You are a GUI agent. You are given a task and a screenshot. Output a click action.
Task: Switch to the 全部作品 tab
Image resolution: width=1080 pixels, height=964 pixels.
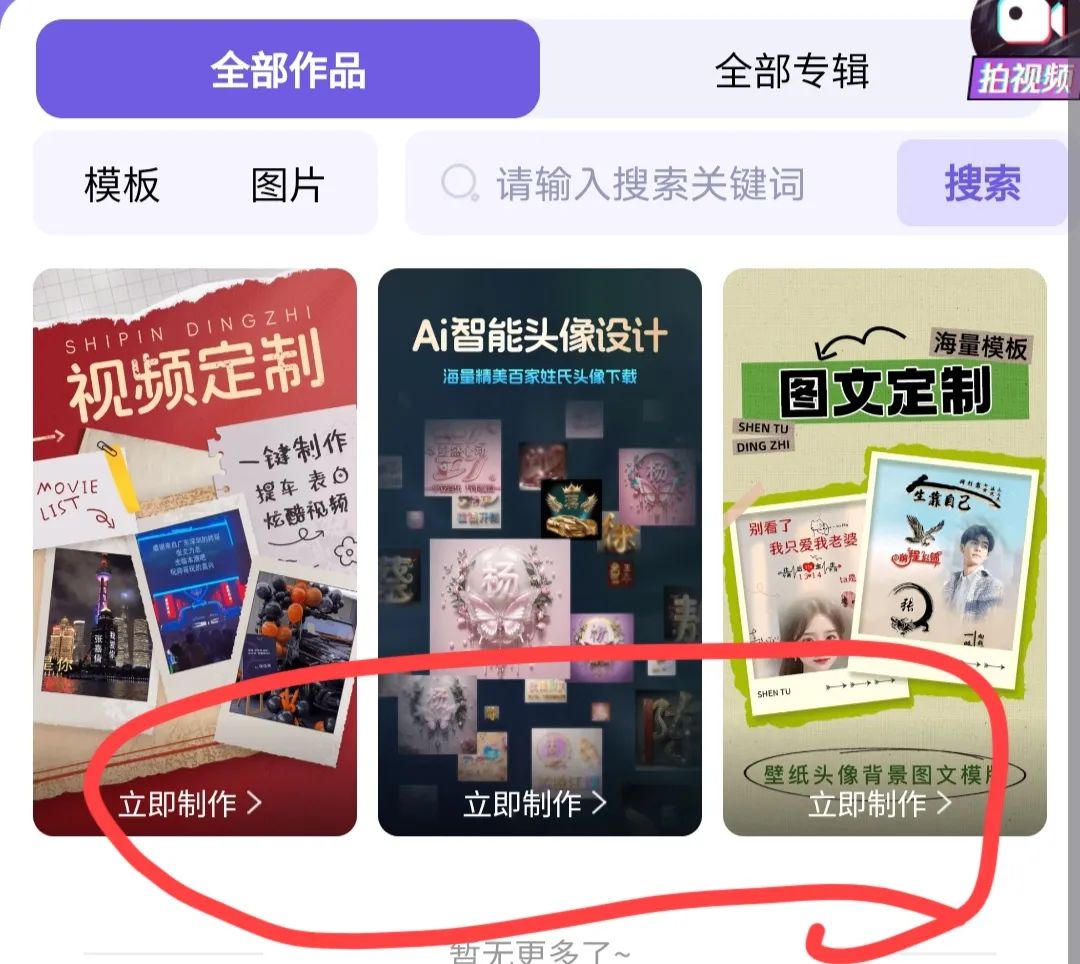point(288,70)
